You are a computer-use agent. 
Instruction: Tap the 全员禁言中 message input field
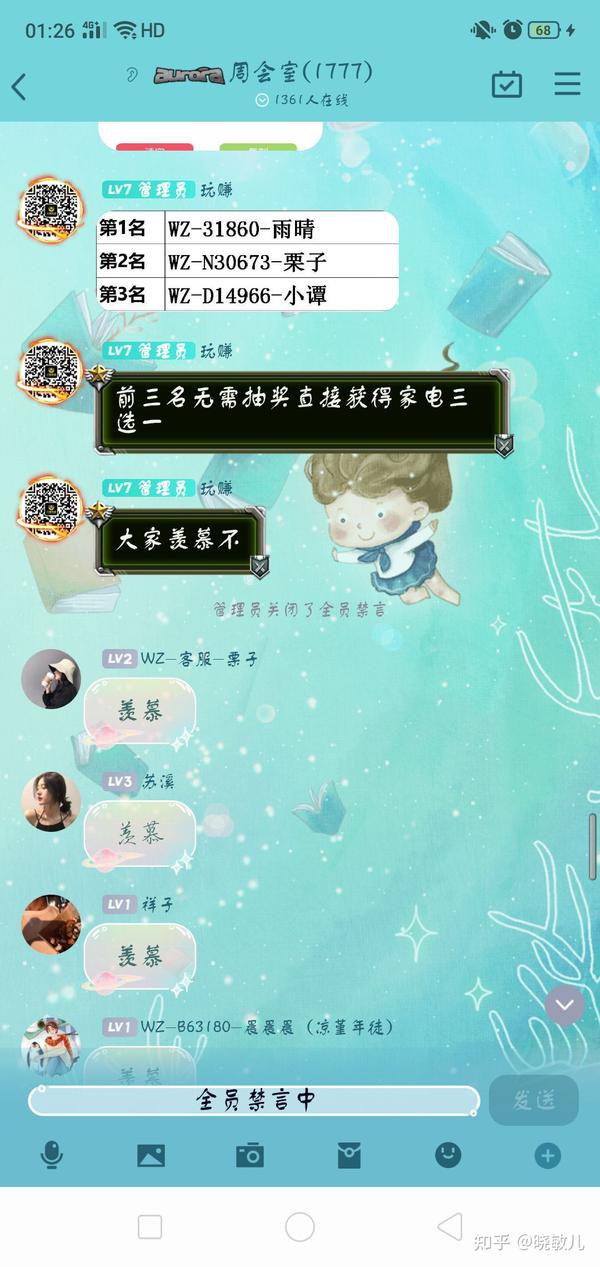(x=254, y=1100)
